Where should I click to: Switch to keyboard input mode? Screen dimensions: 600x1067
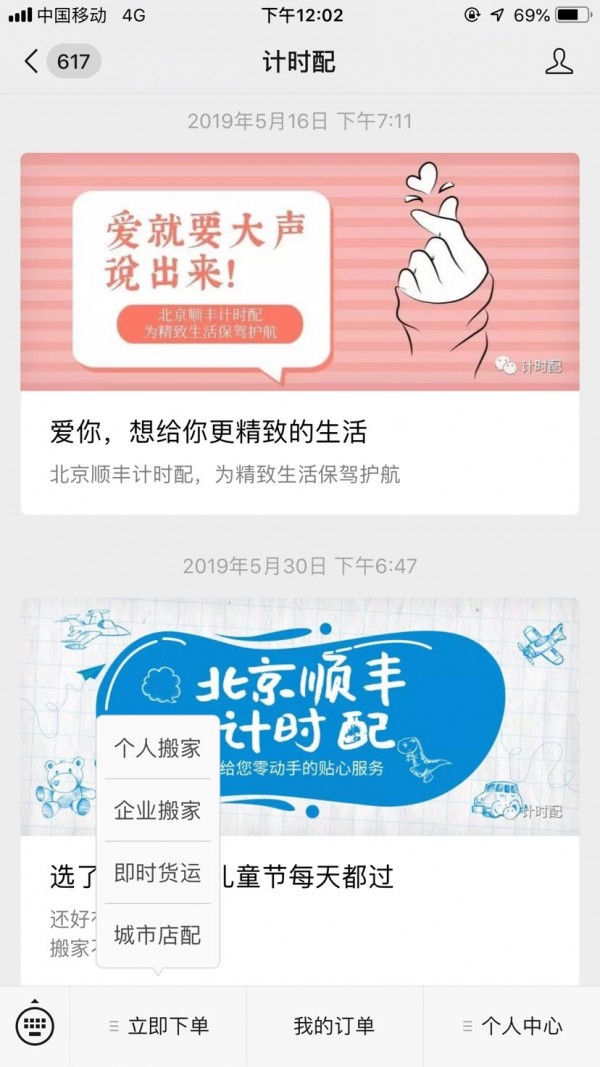pyautogui.click(x=35, y=1025)
